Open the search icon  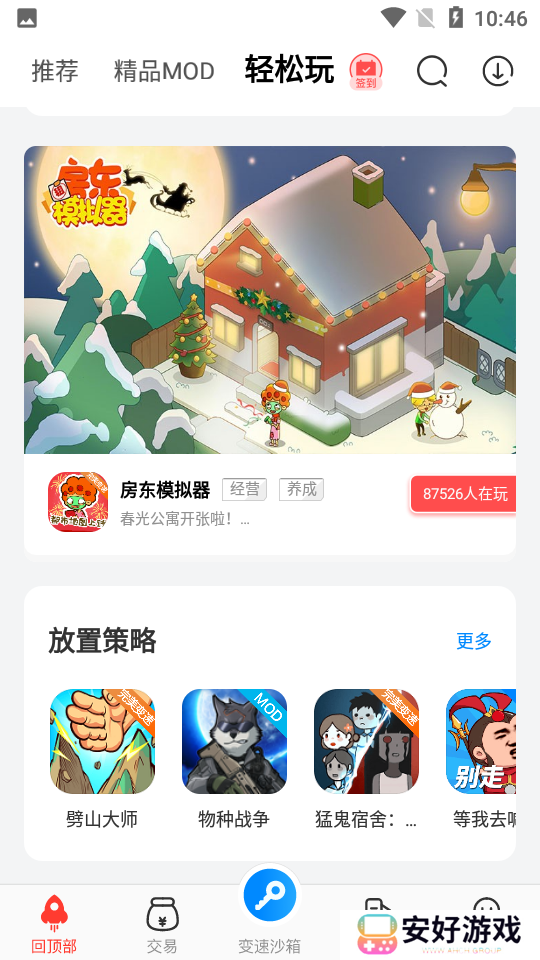pyautogui.click(x=432, y=72)
